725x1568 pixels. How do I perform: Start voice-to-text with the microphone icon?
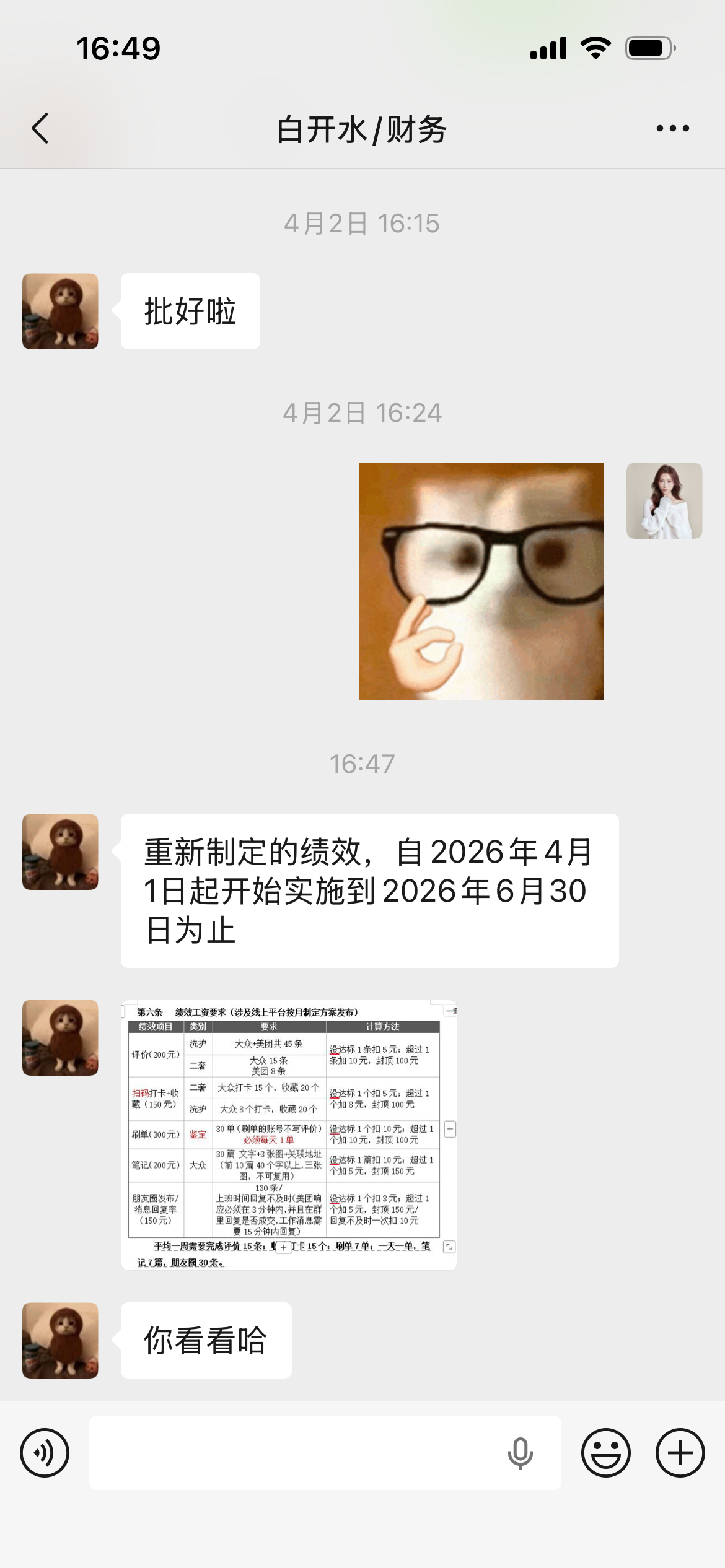[520, 1453]
